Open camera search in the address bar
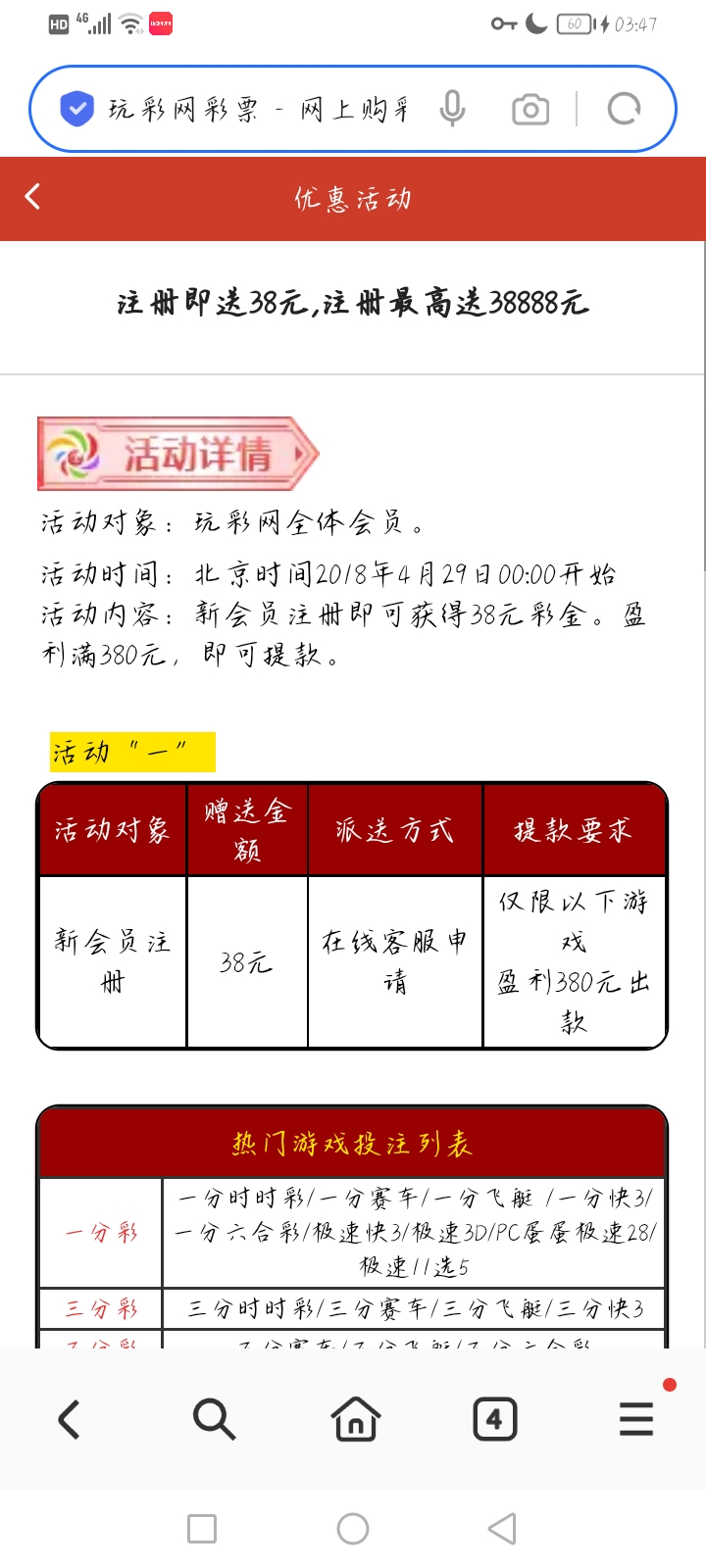 pyautogui.click(x=530, y=109)
